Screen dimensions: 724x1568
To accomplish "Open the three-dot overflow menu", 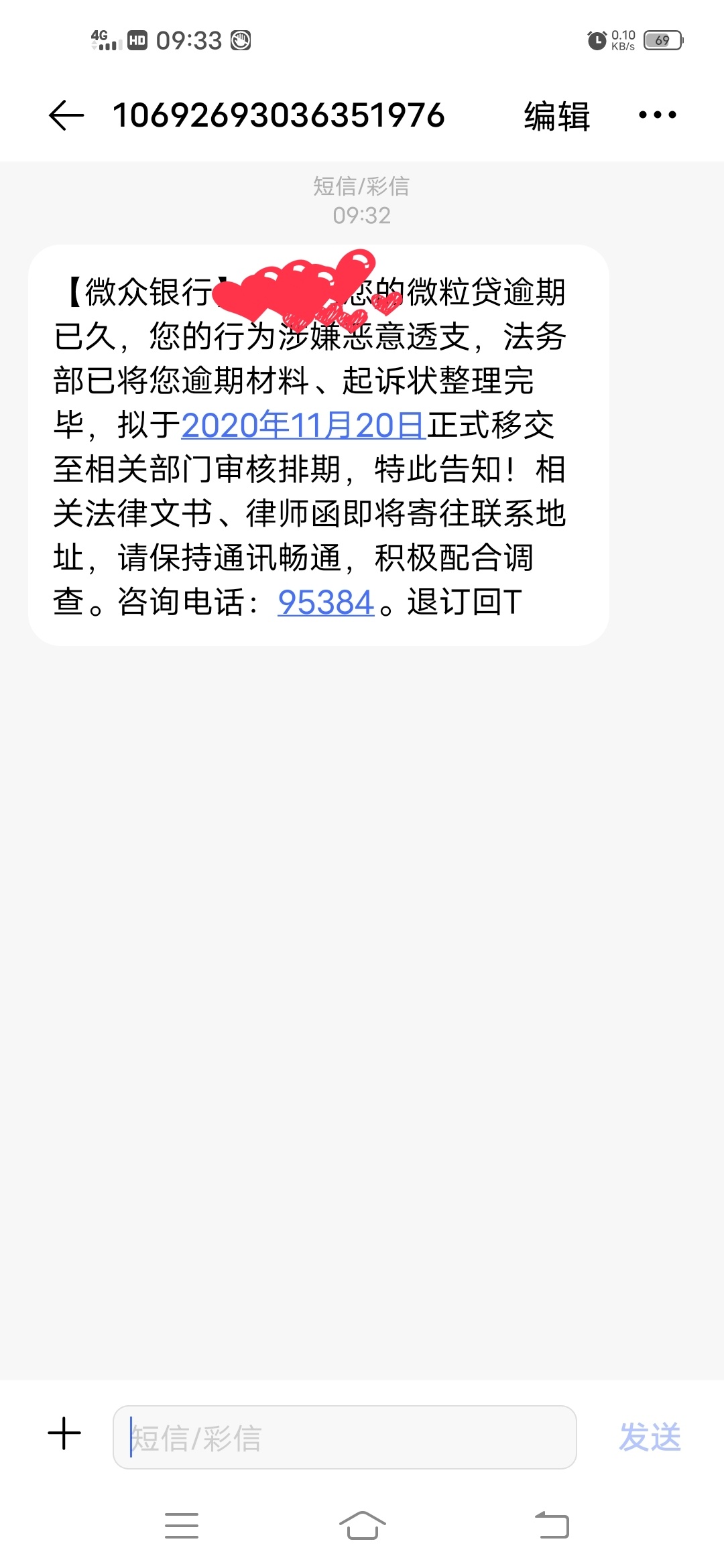I will [x=658, y=115].
